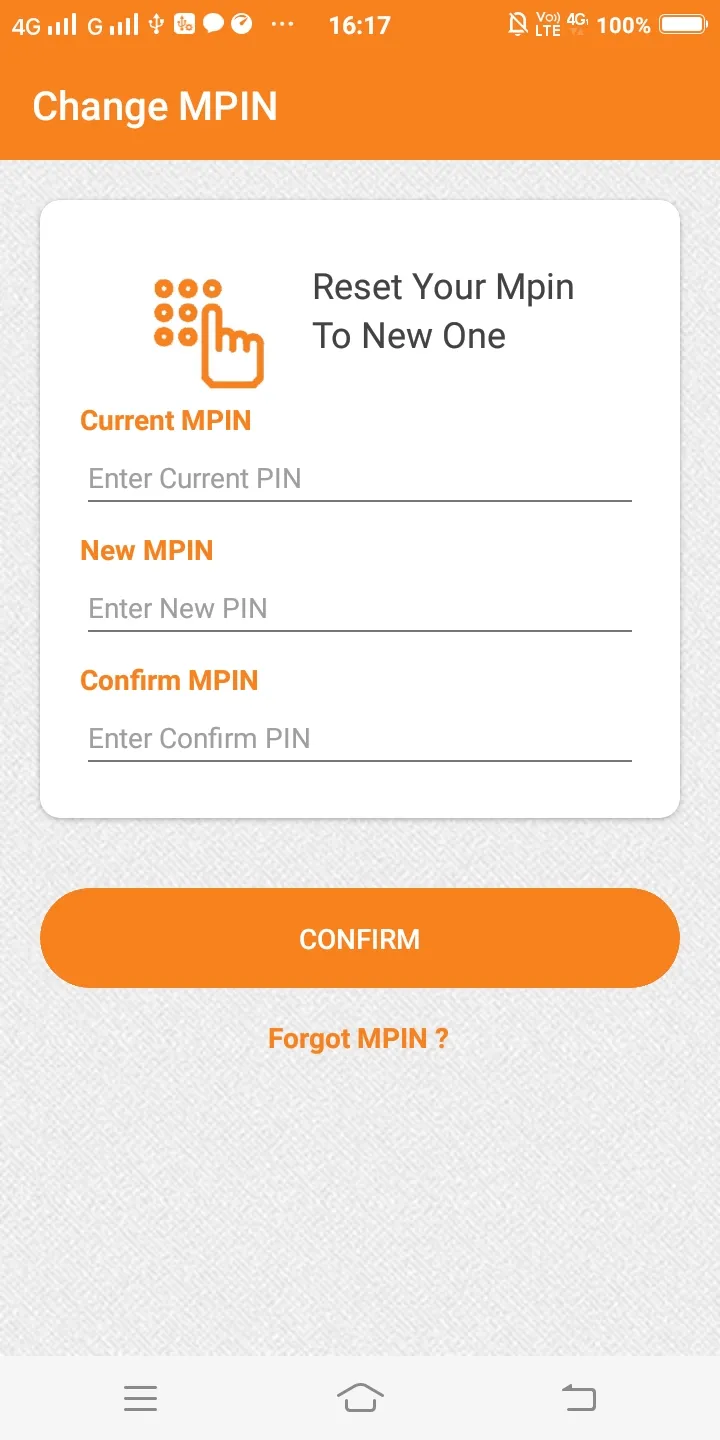The width and height of the screenshot is (720, 1440).
Task: Tap the CONFIRM button
Action: (x=360, y=938)
